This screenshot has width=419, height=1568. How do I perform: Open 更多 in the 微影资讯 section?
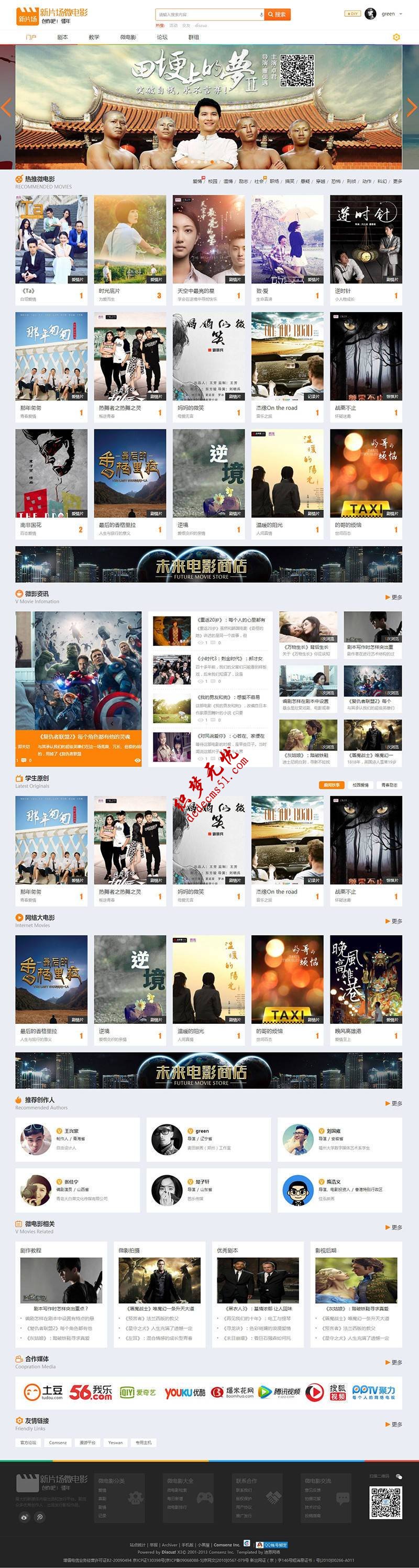pyautogui.click(x=394, y=597)
